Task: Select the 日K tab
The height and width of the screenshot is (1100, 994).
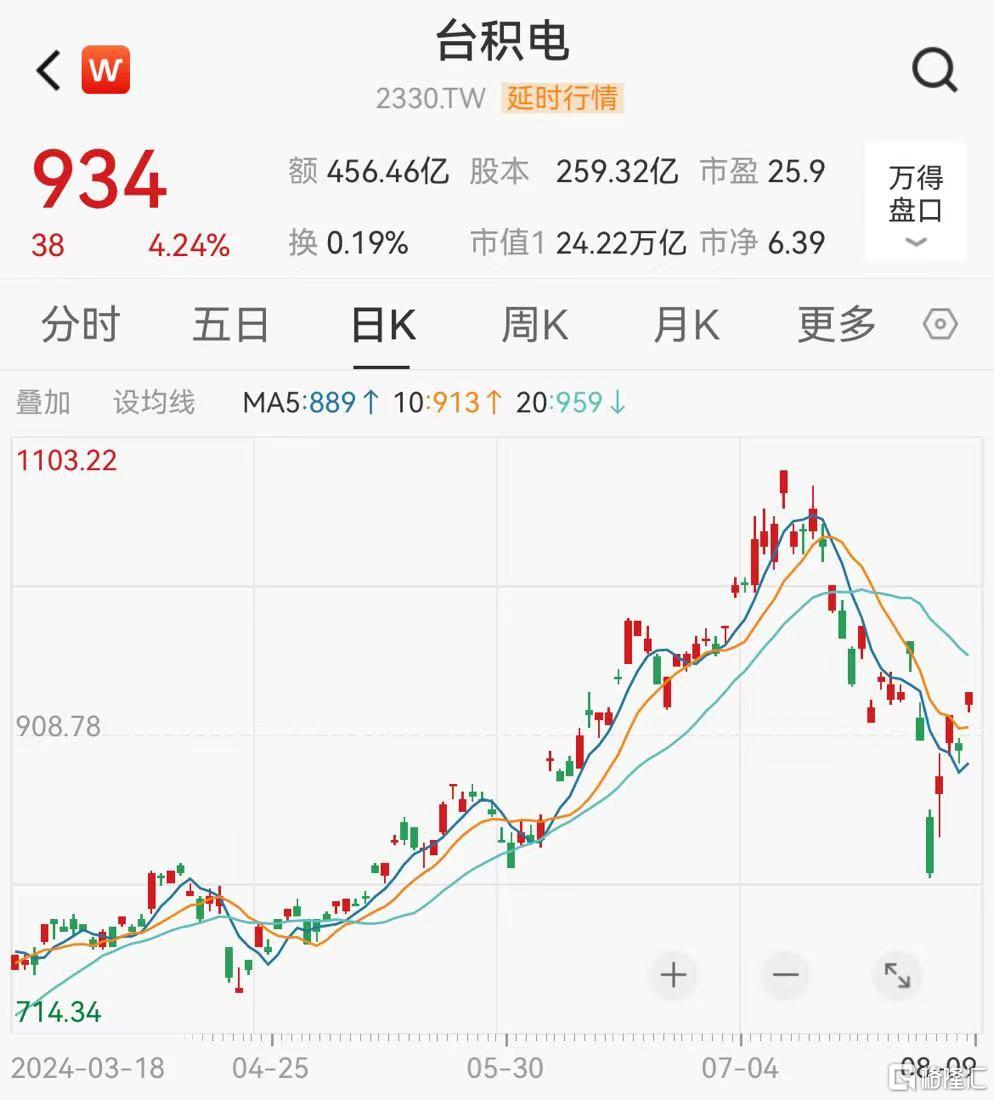Action: coord(383,325)
